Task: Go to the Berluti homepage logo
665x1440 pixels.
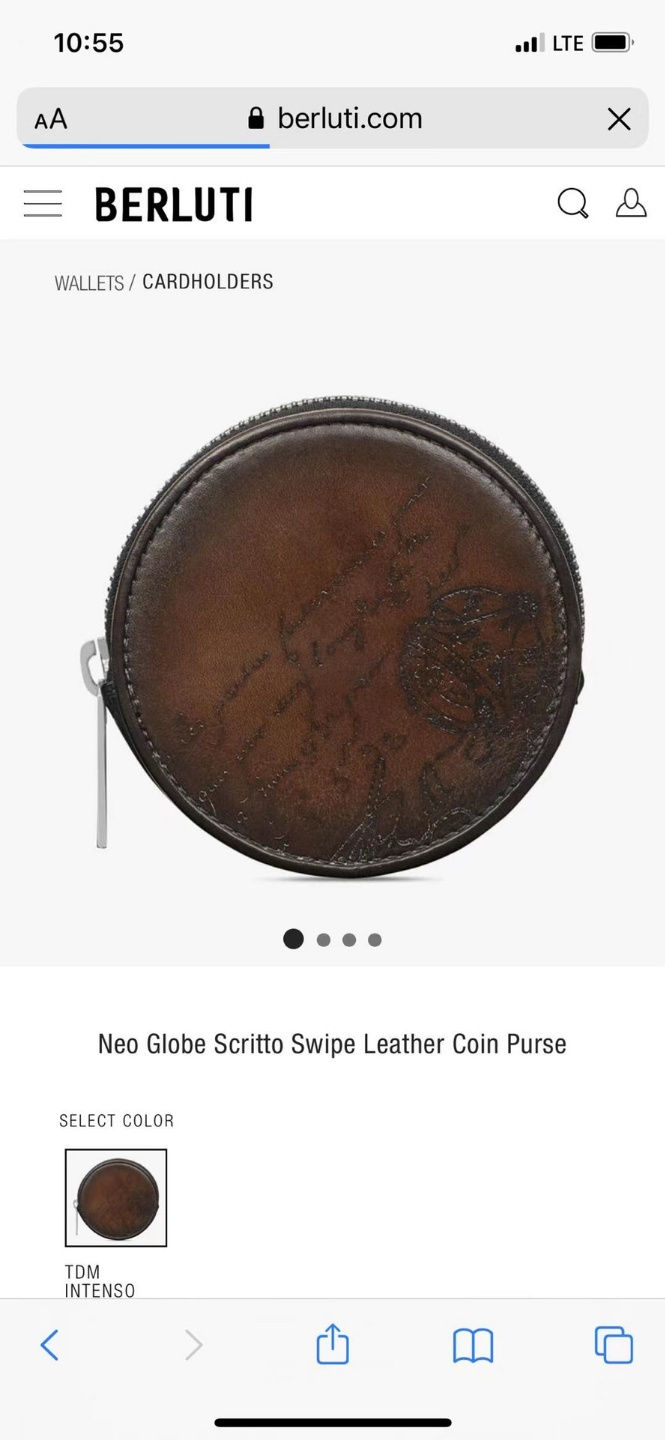Action: (174, 204)
